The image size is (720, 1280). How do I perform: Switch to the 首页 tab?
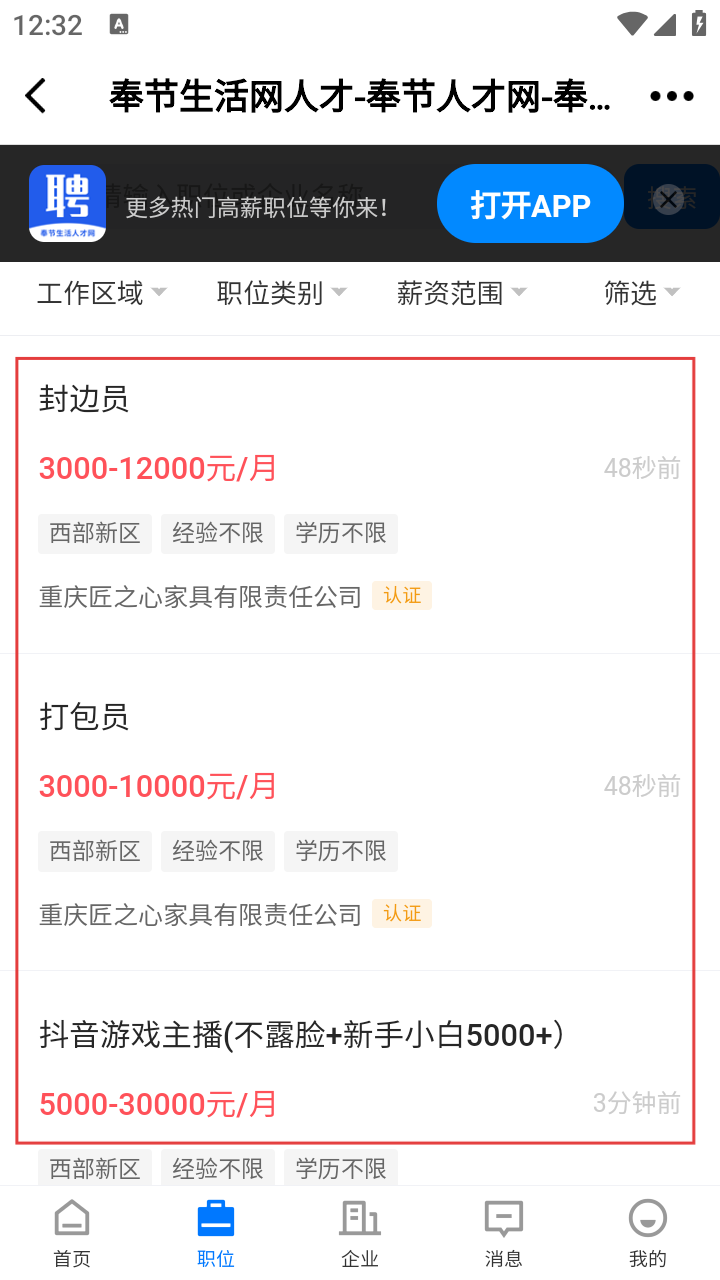72,1232
